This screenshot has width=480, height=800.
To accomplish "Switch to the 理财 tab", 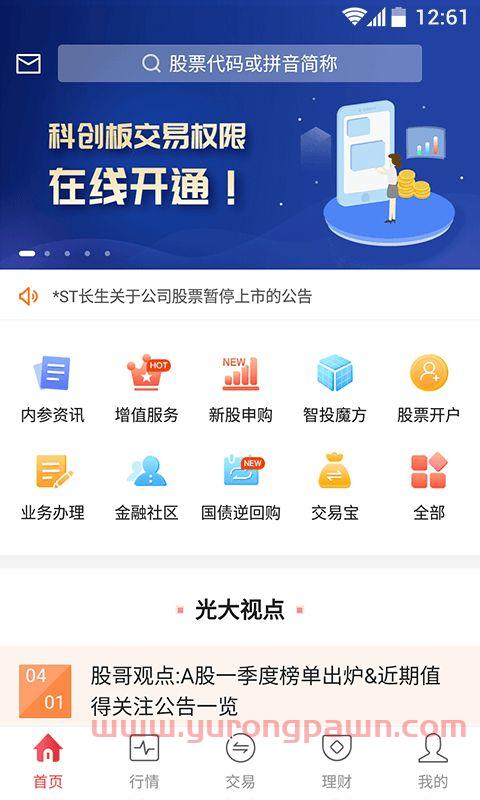I will coord(337,761).
